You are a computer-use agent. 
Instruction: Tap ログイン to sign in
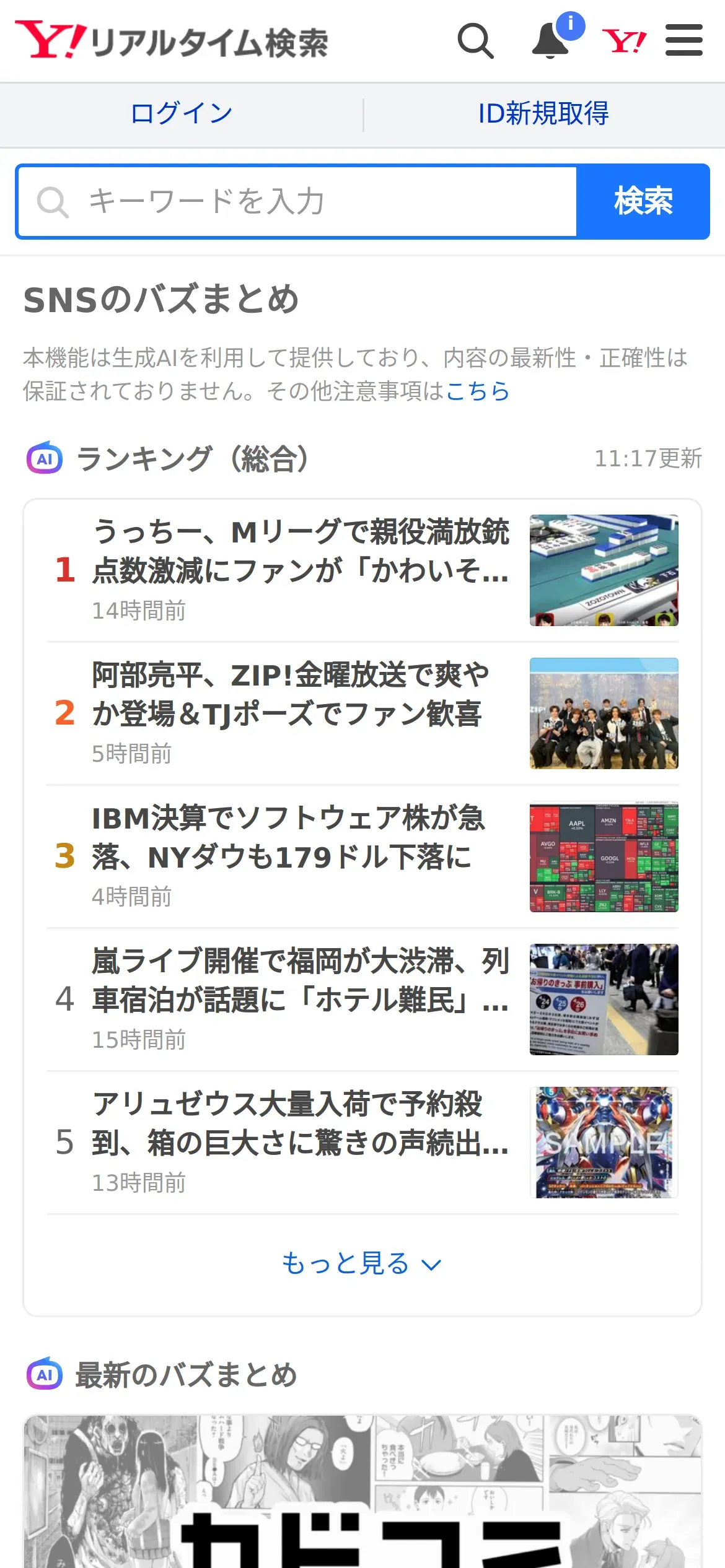click(x=182, y=113)
